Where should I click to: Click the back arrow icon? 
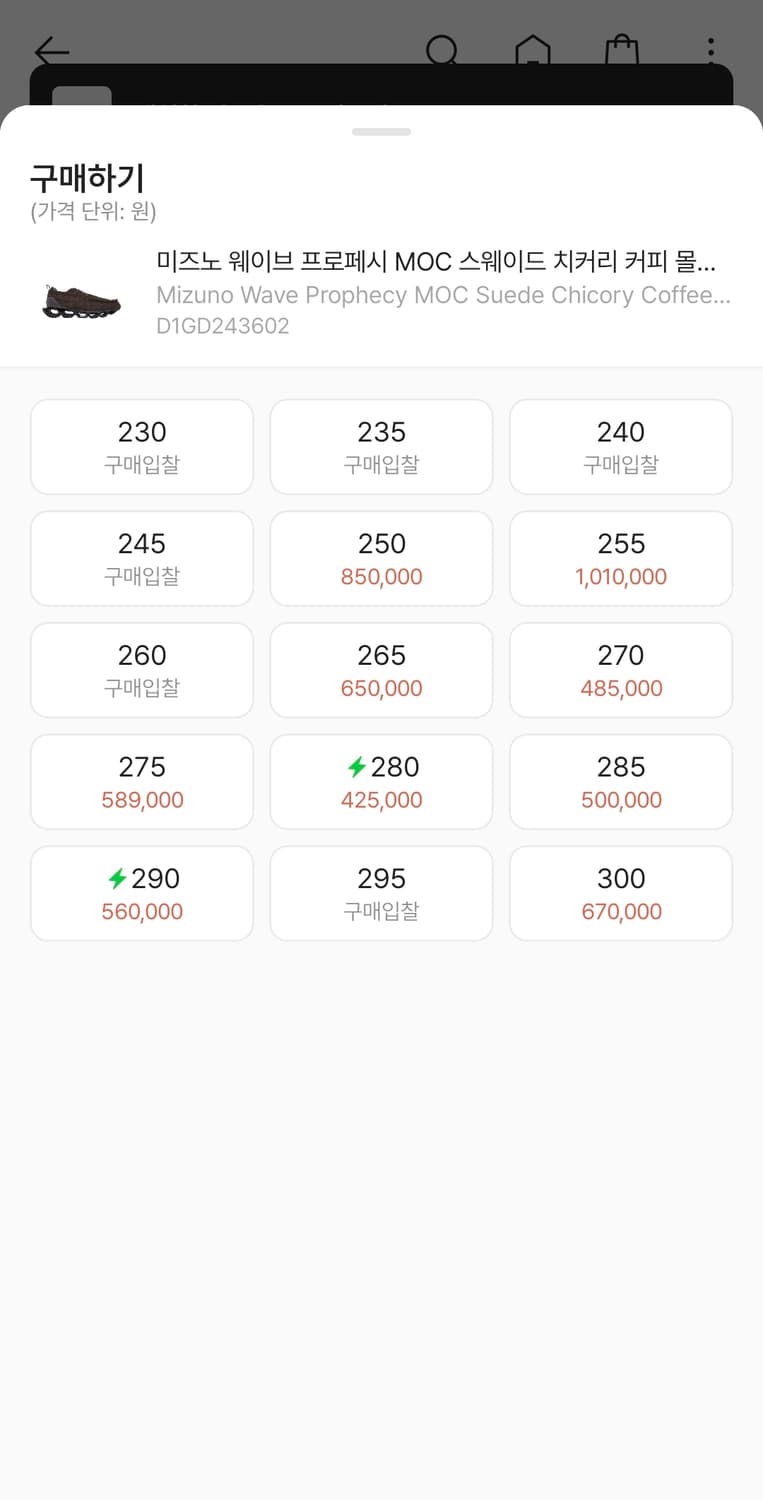pyautogui.click(x=52, y=52)
